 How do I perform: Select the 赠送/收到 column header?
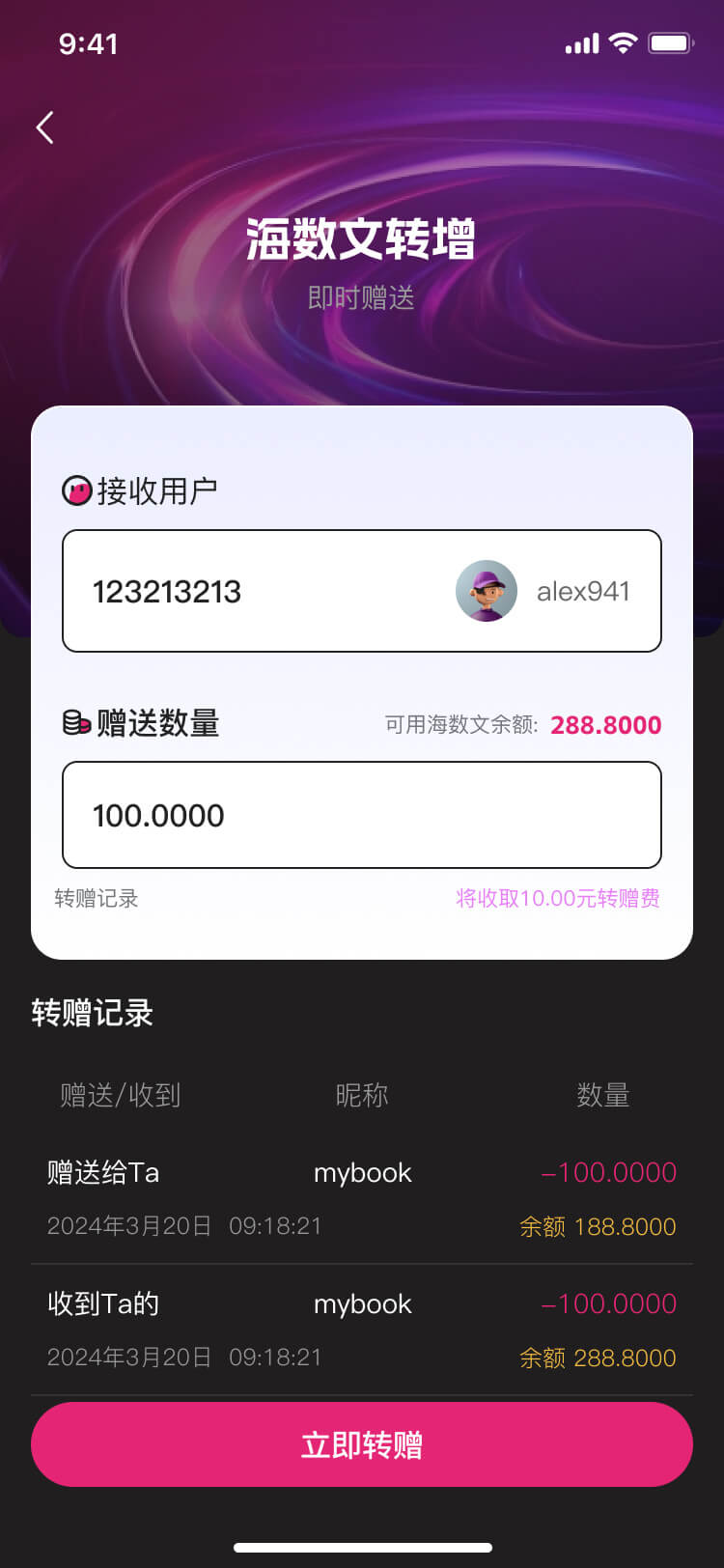[x=120, y=1095]
